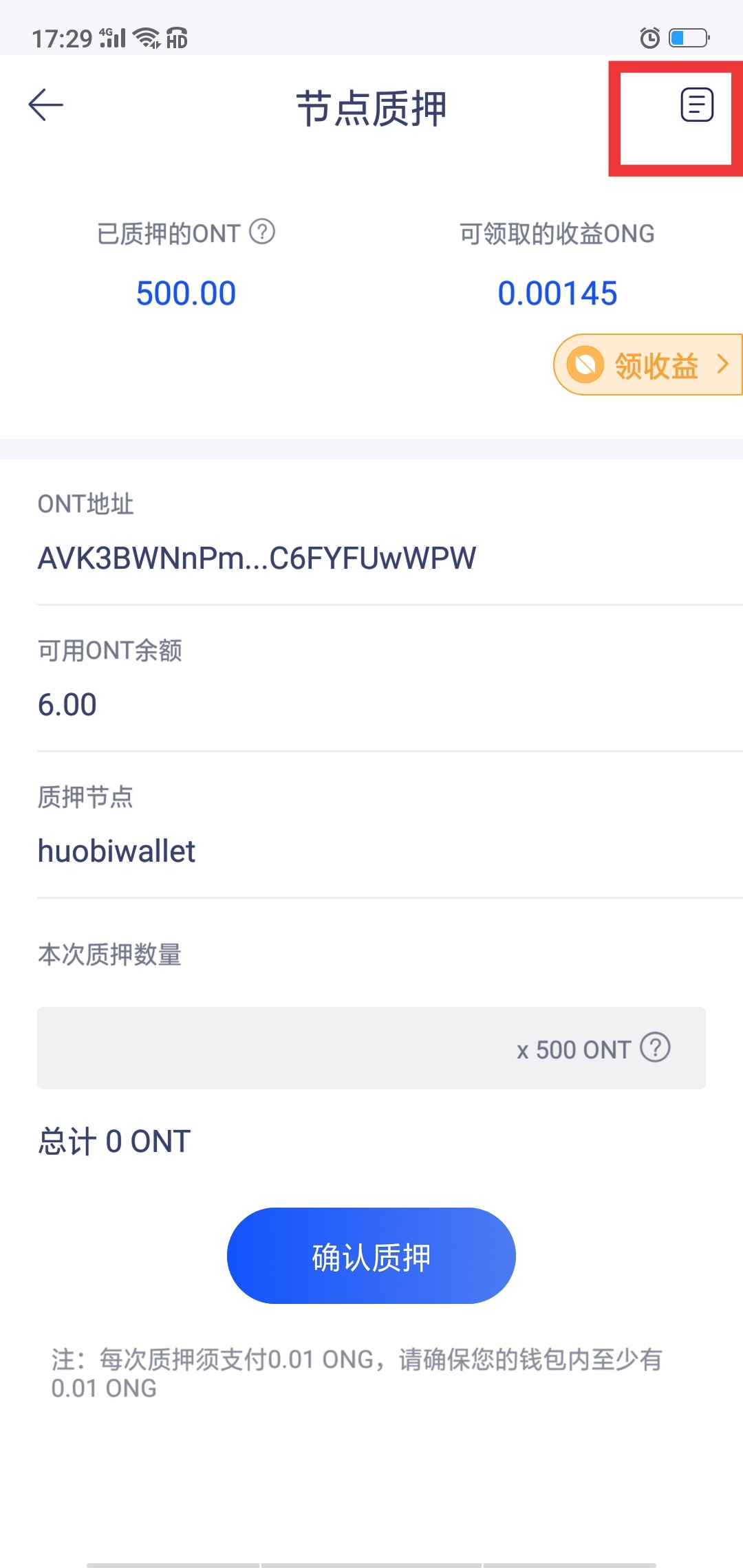The image size is (743, 1568).
Task: Tap the help icon beside 已质押的ONT
Action: coord(262,232)
